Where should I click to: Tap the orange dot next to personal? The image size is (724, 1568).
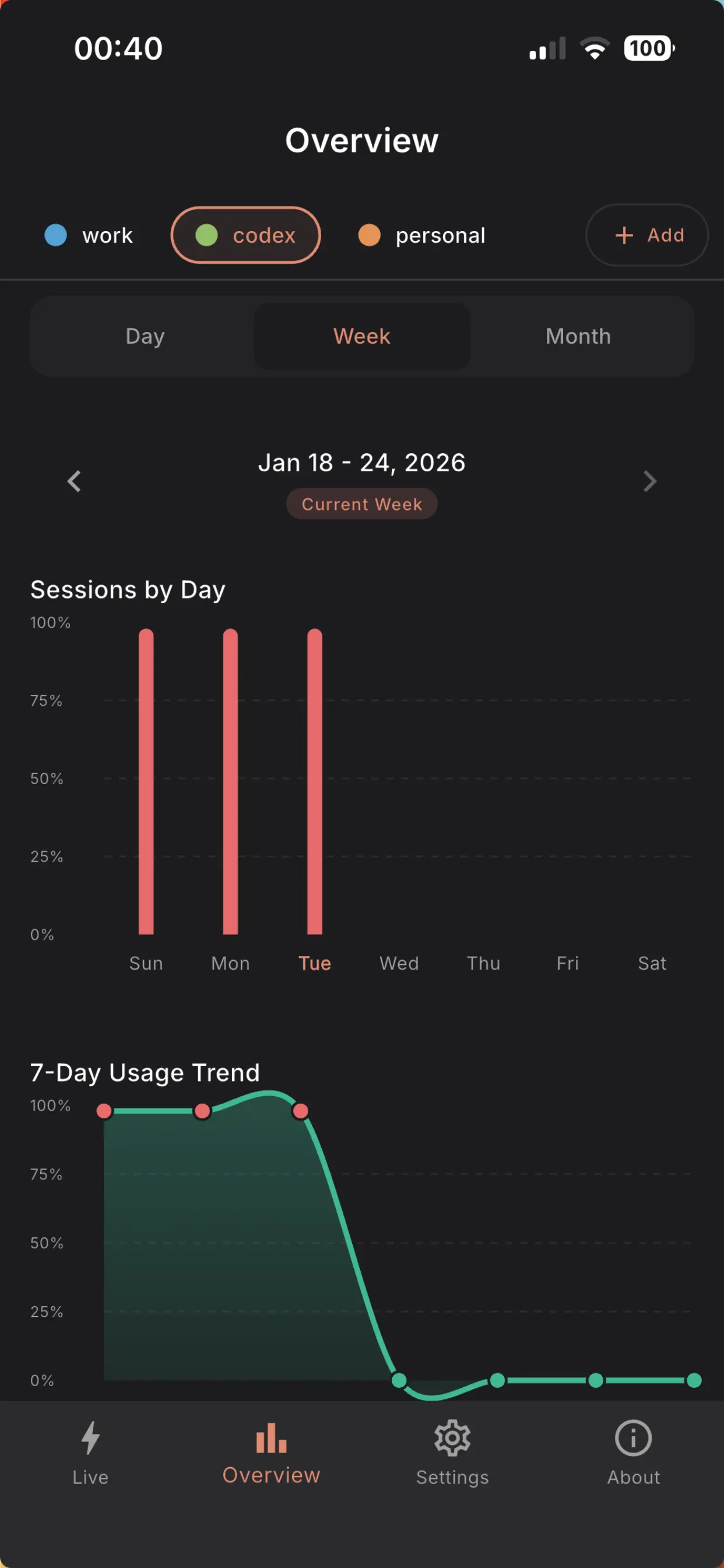370,235
